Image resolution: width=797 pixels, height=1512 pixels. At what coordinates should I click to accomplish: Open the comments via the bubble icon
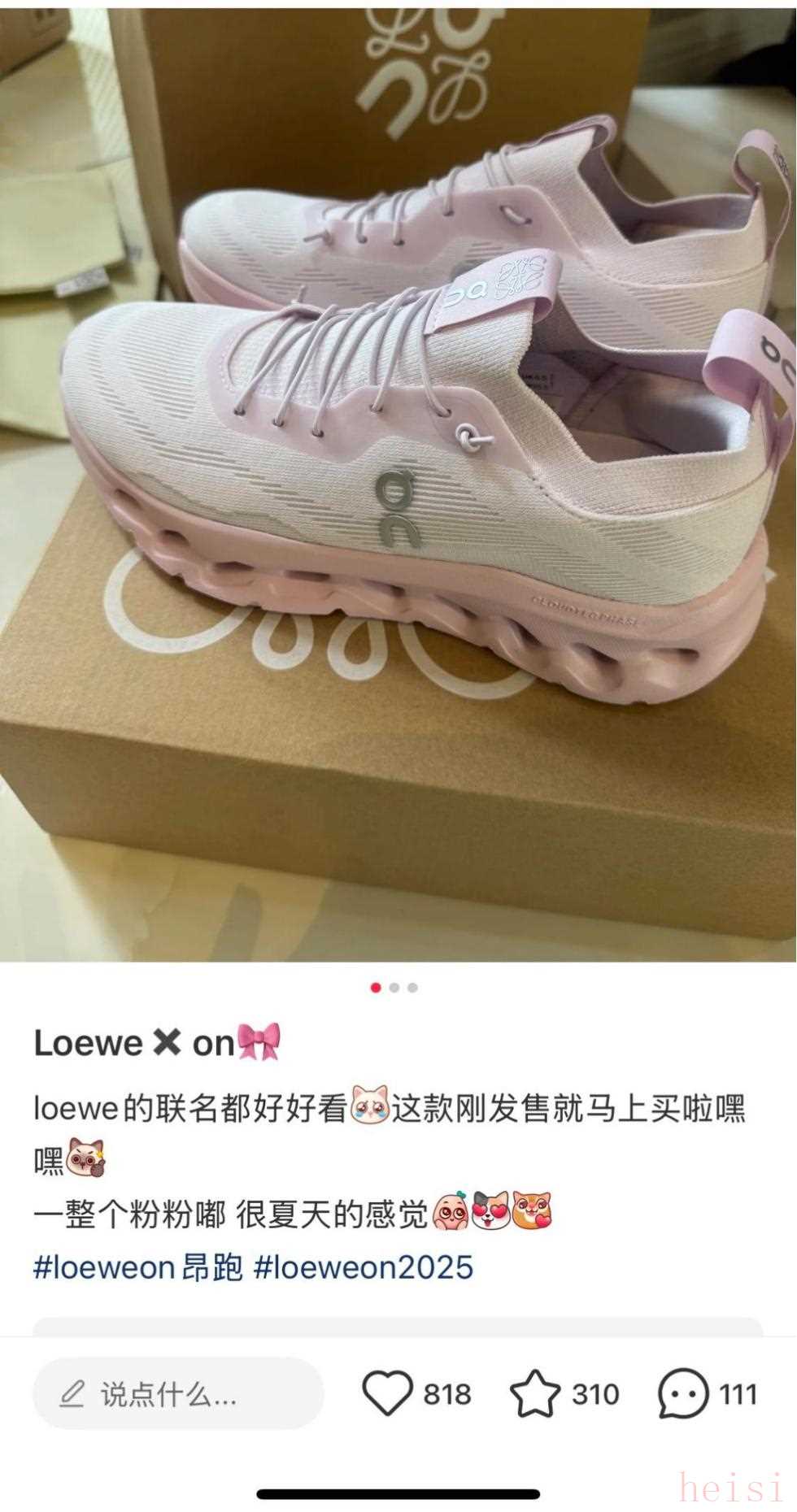682,1393
